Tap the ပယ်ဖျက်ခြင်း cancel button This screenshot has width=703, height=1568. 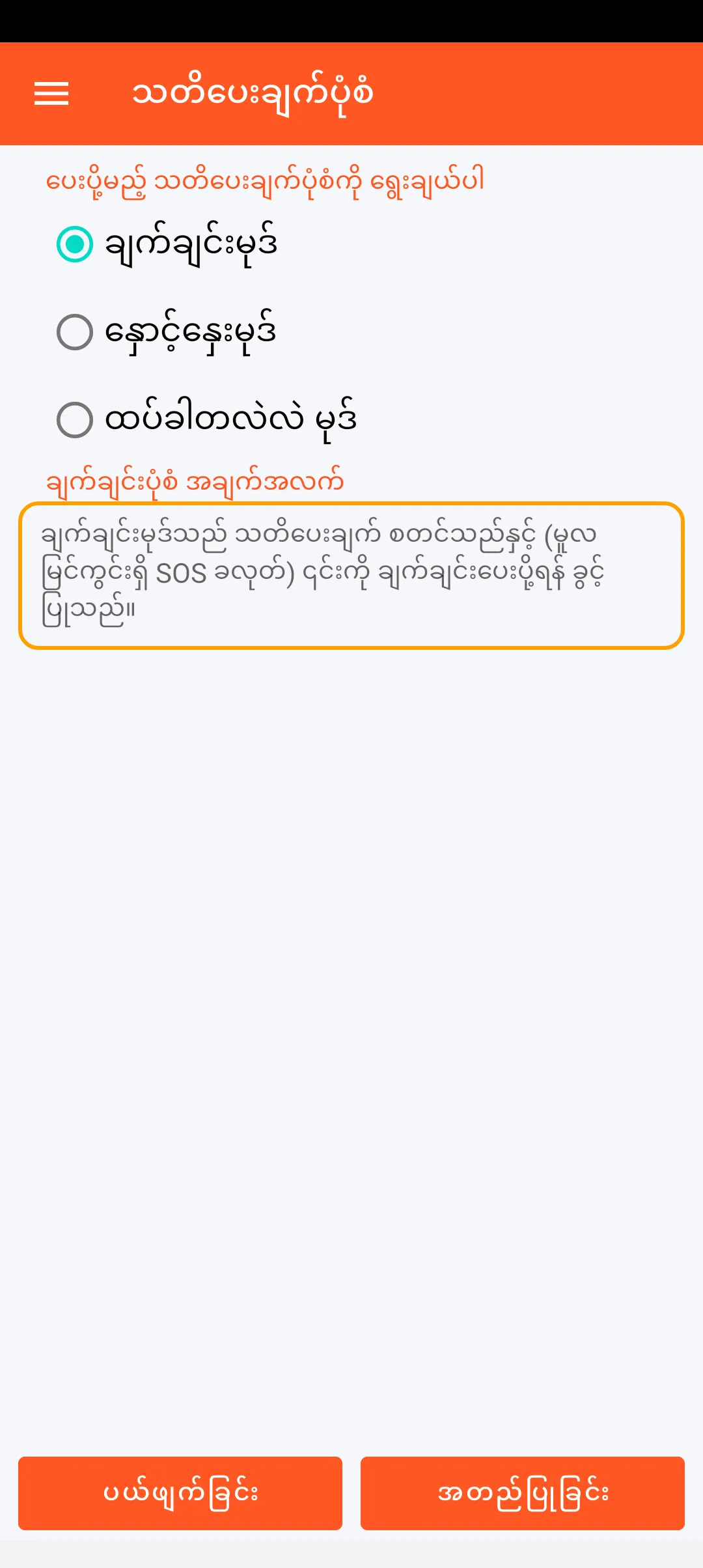pos(180,1493)
